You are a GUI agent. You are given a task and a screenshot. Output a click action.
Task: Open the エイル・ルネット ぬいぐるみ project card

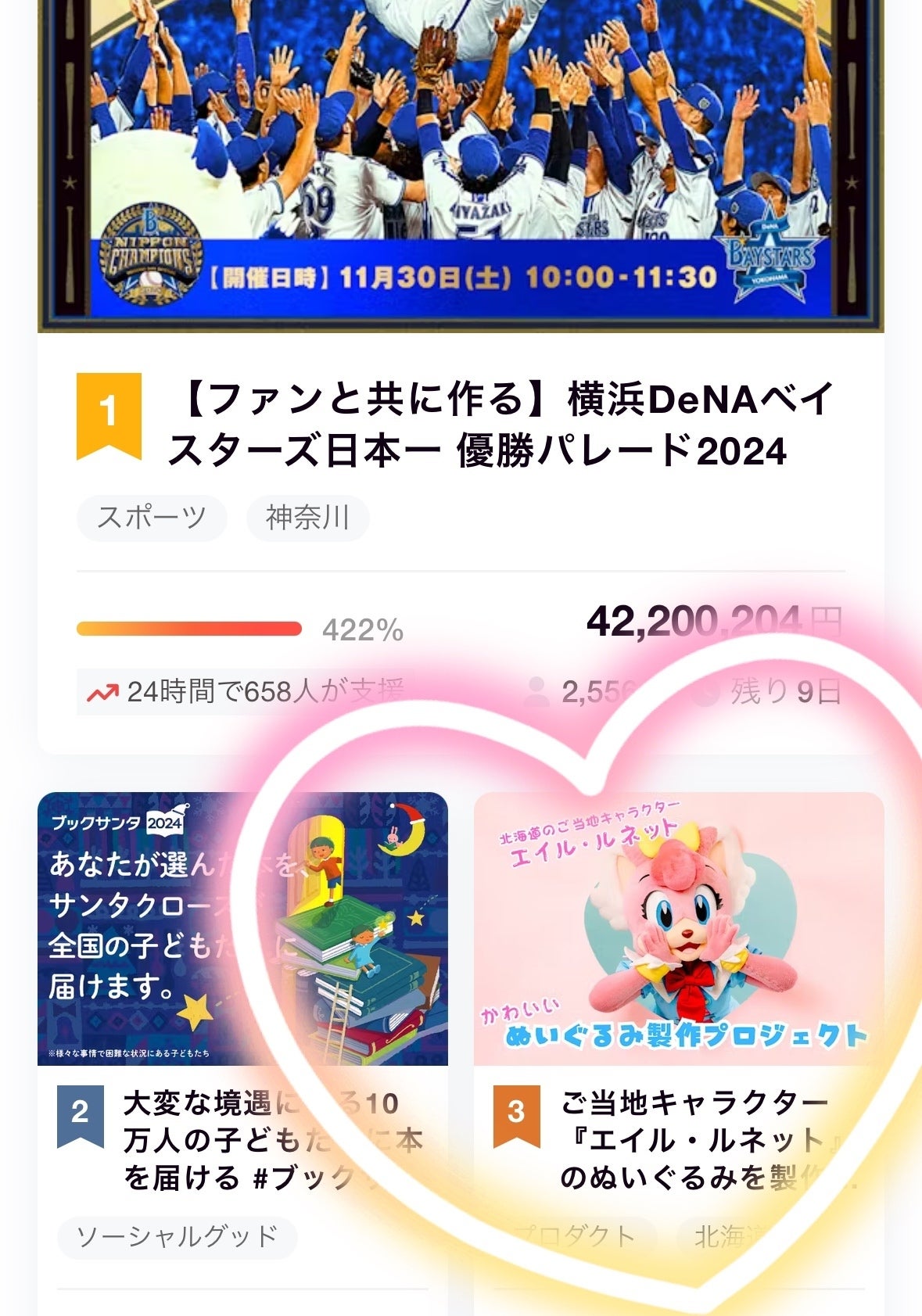pos(679,929)
